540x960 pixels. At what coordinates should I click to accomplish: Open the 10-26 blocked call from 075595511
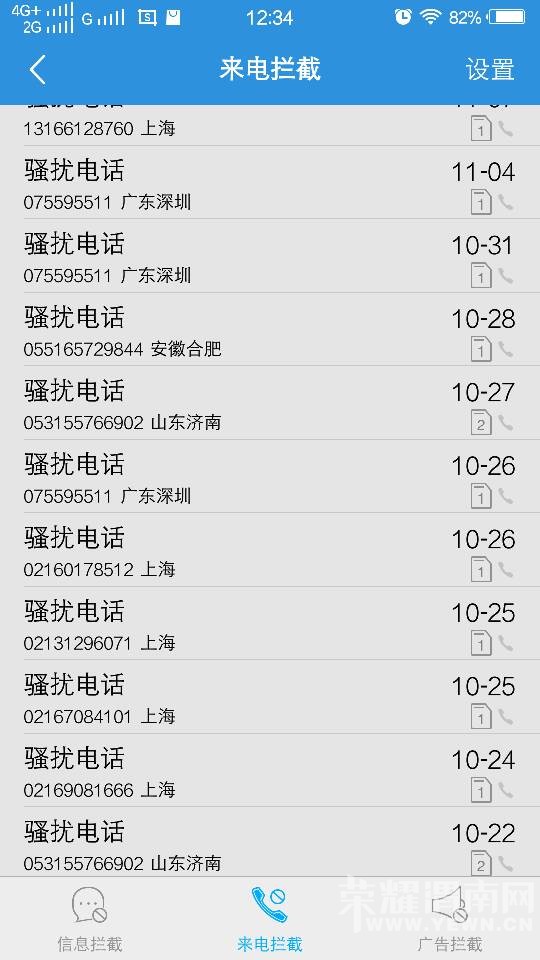tap(270, 476)
